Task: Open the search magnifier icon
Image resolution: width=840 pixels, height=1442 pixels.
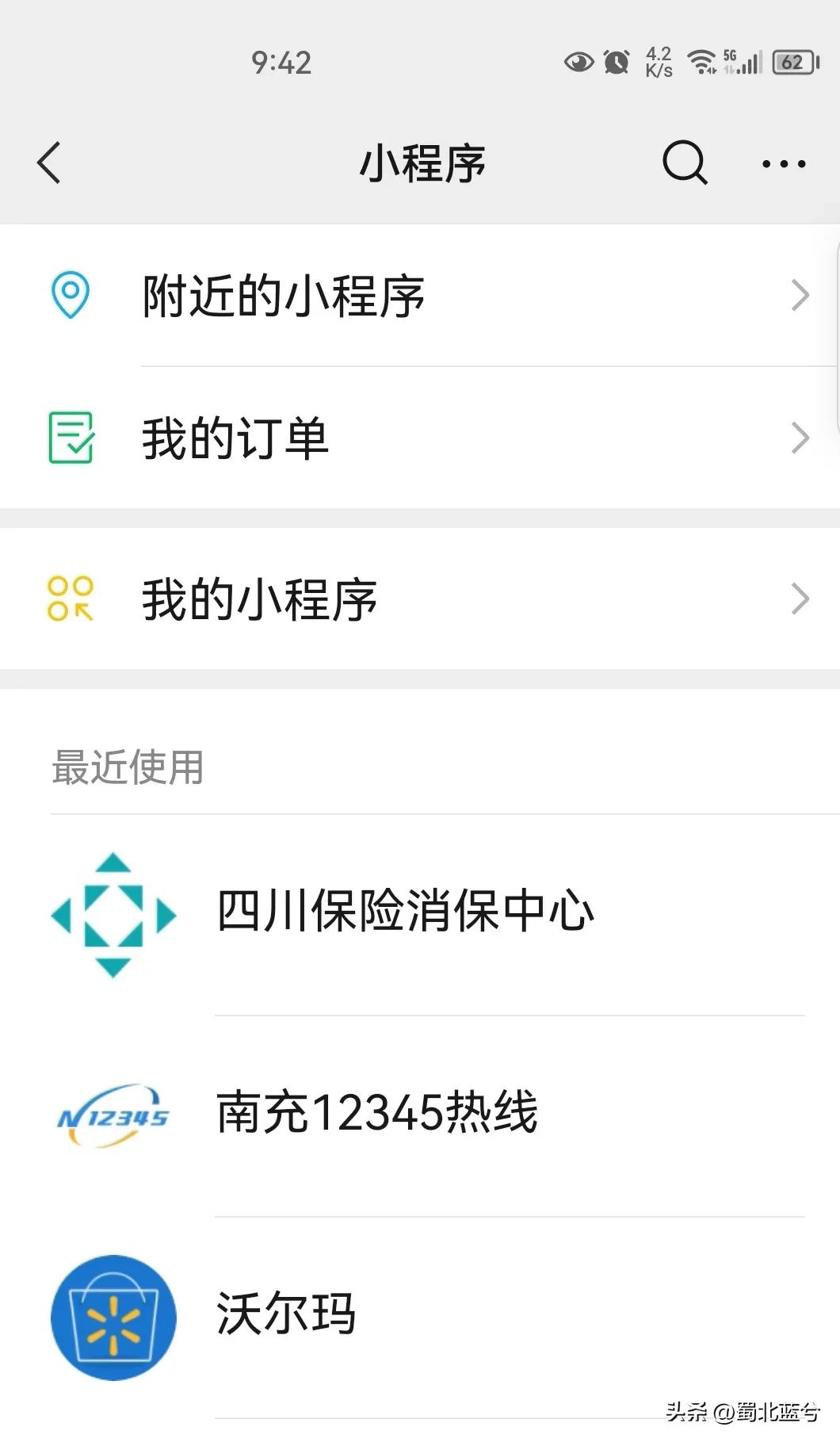Action: point(685,163)
